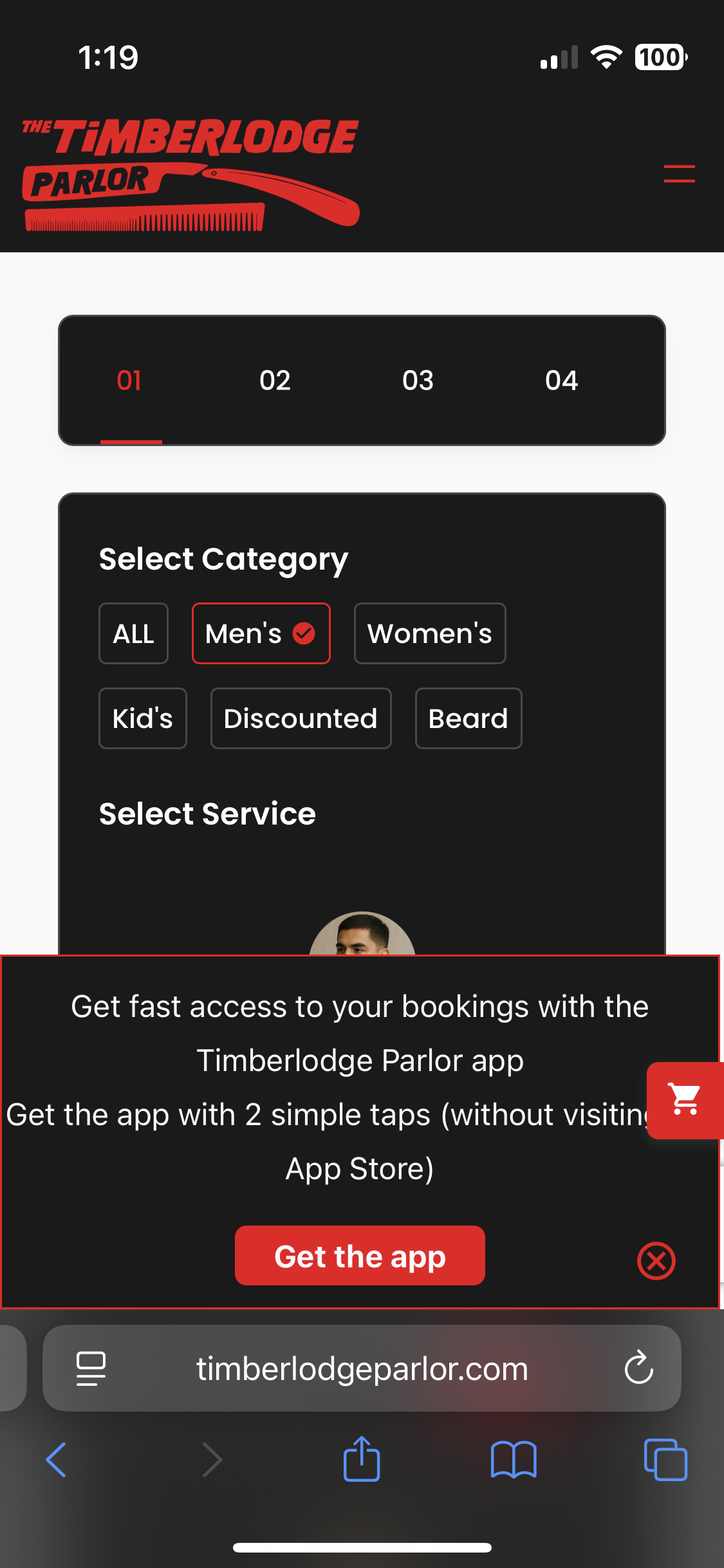Deselect the Men's category
Image resolution: width=724 pixels, height=1568 pixels.
click(261, 633)
